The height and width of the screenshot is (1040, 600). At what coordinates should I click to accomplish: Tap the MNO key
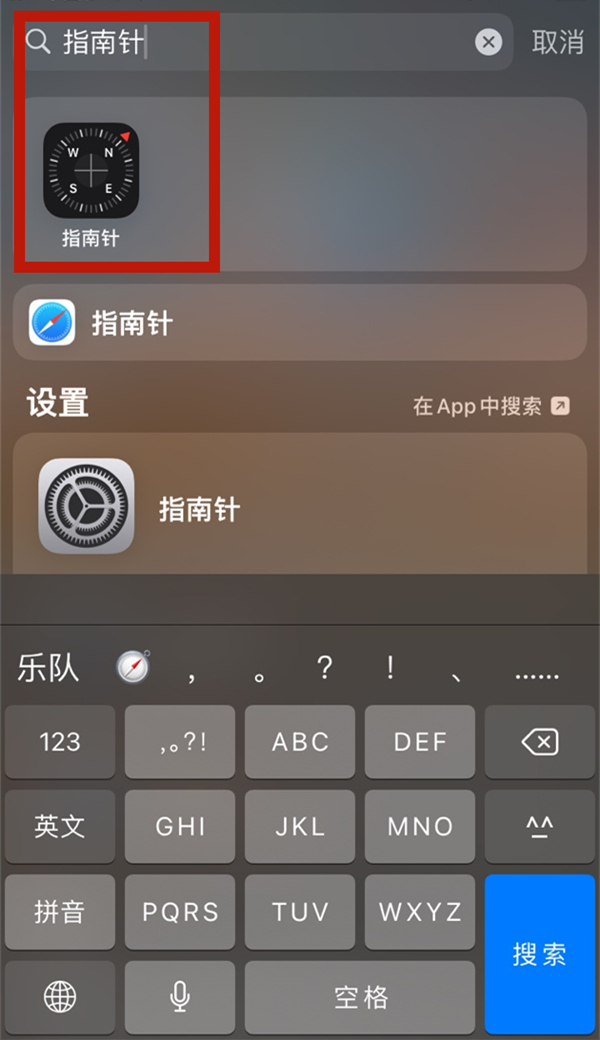pos(420,826)
